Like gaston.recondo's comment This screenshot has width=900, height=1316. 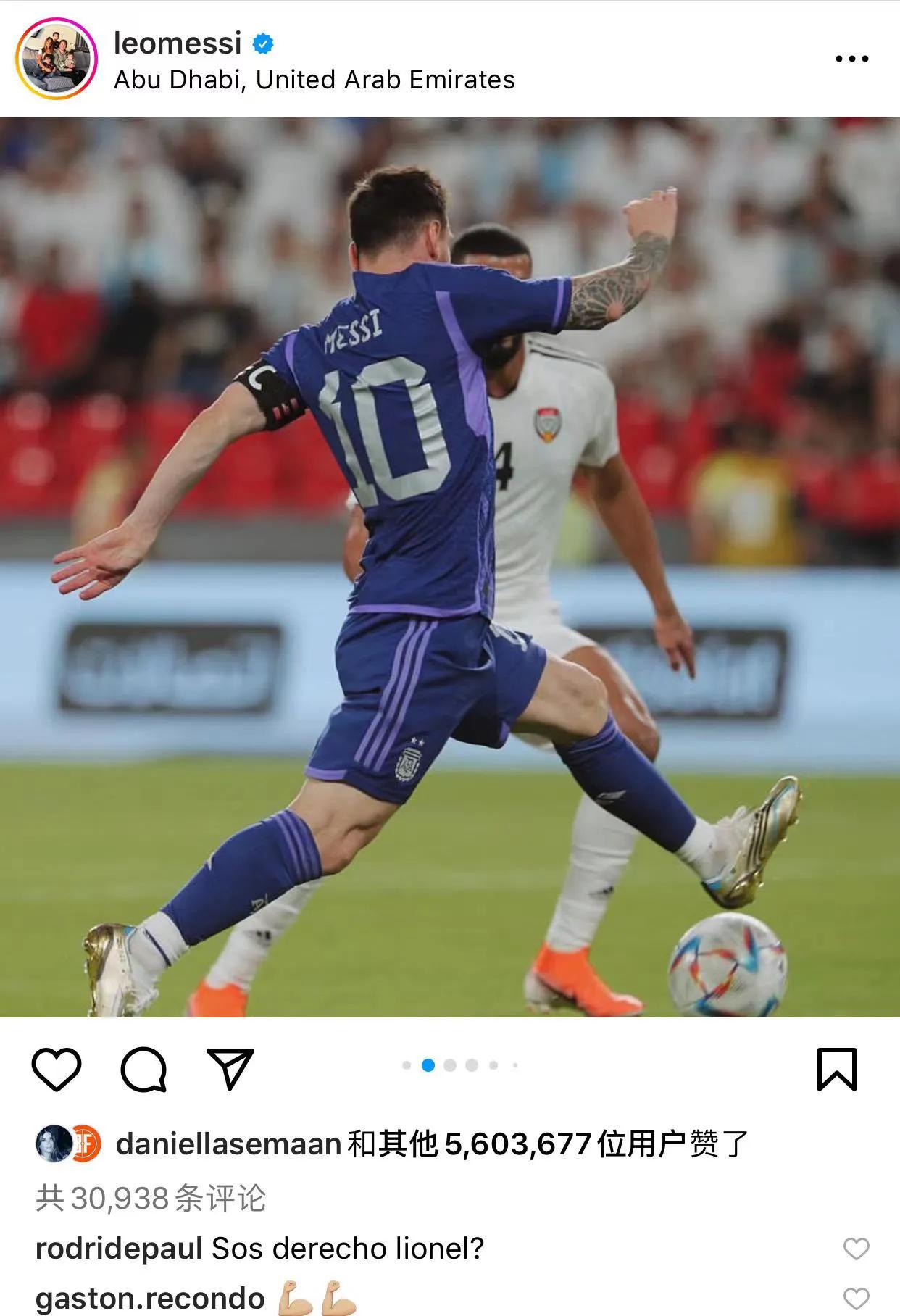click(856, 1299)
